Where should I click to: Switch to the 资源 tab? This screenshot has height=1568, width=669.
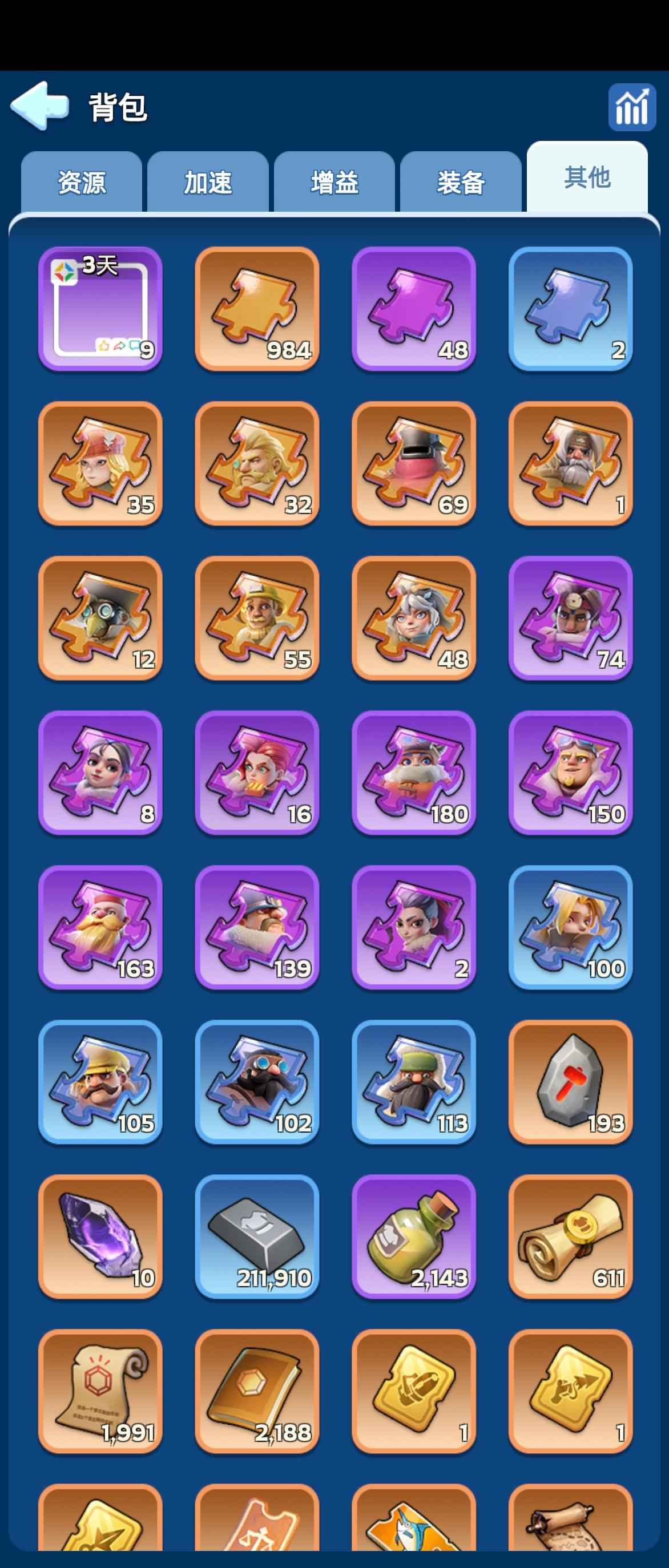point(82,182)
